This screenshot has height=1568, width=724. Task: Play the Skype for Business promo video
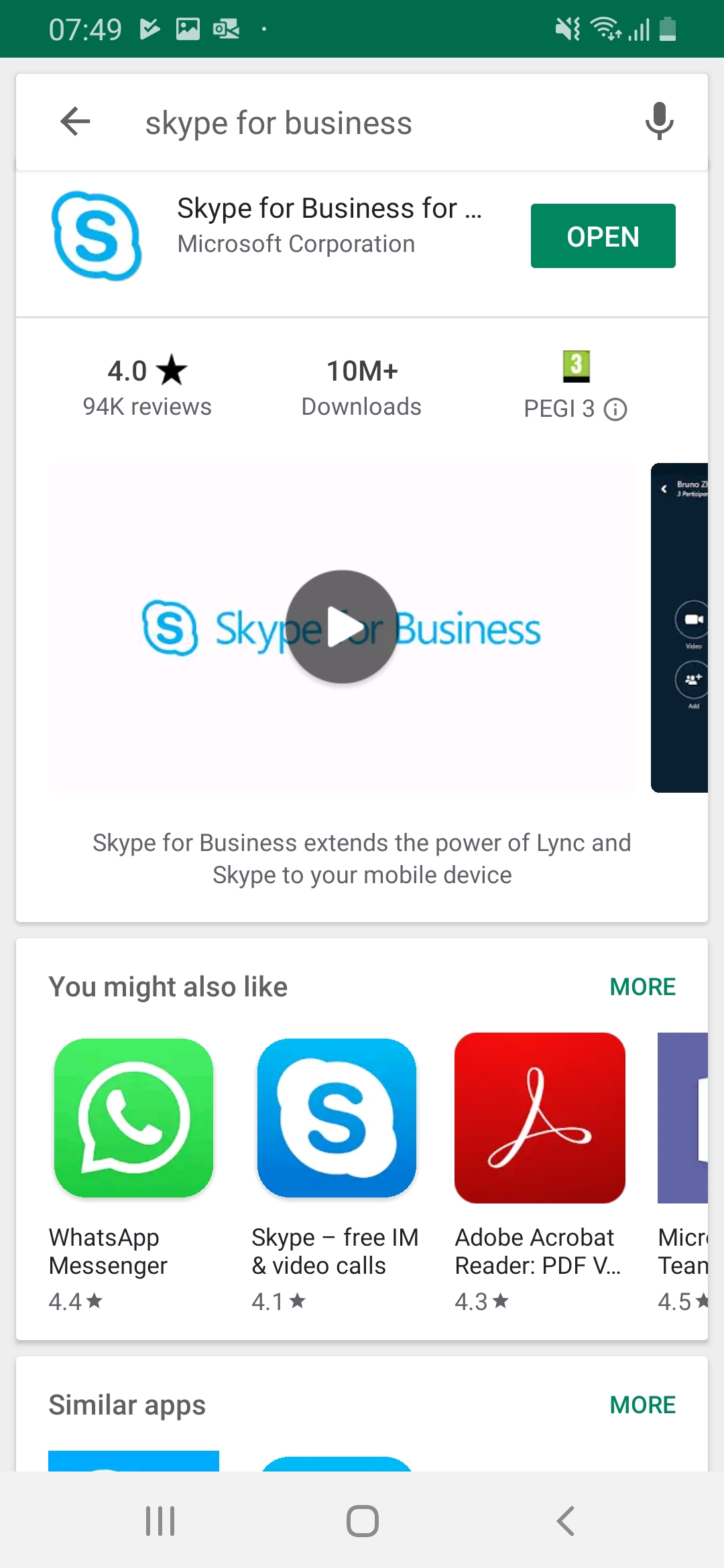342,627
